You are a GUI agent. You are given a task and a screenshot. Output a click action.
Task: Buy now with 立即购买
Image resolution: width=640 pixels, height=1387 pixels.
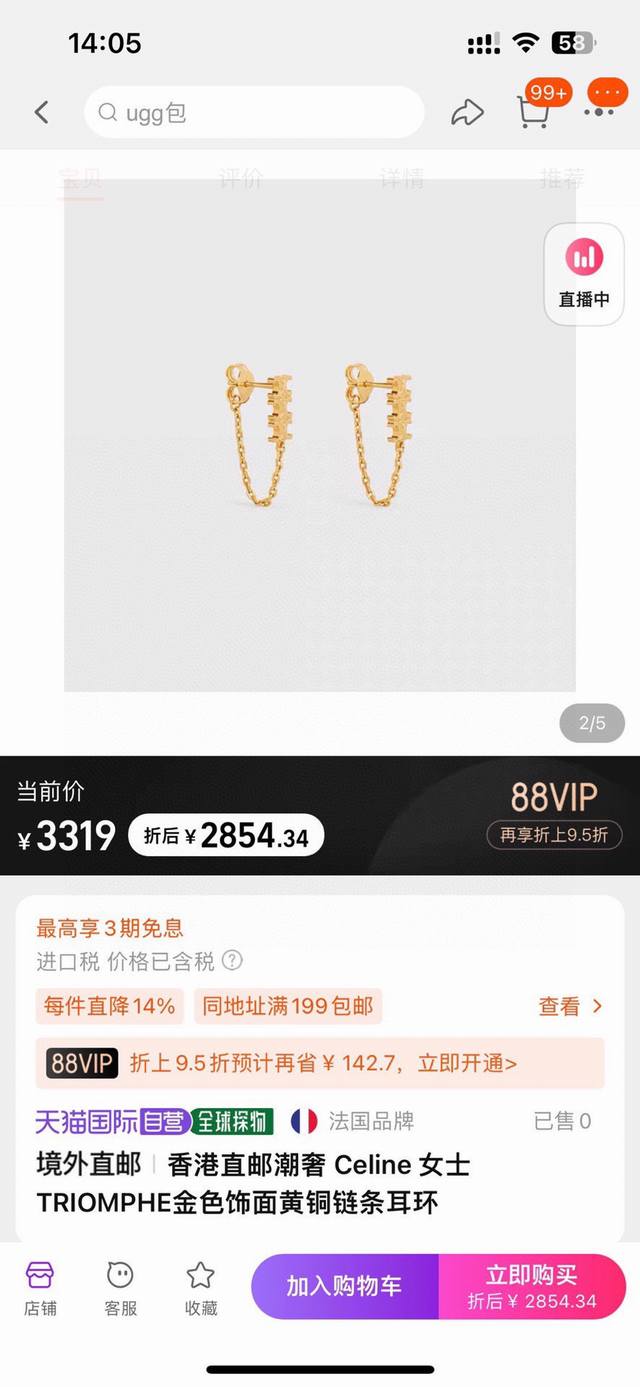click(532, 1286)
